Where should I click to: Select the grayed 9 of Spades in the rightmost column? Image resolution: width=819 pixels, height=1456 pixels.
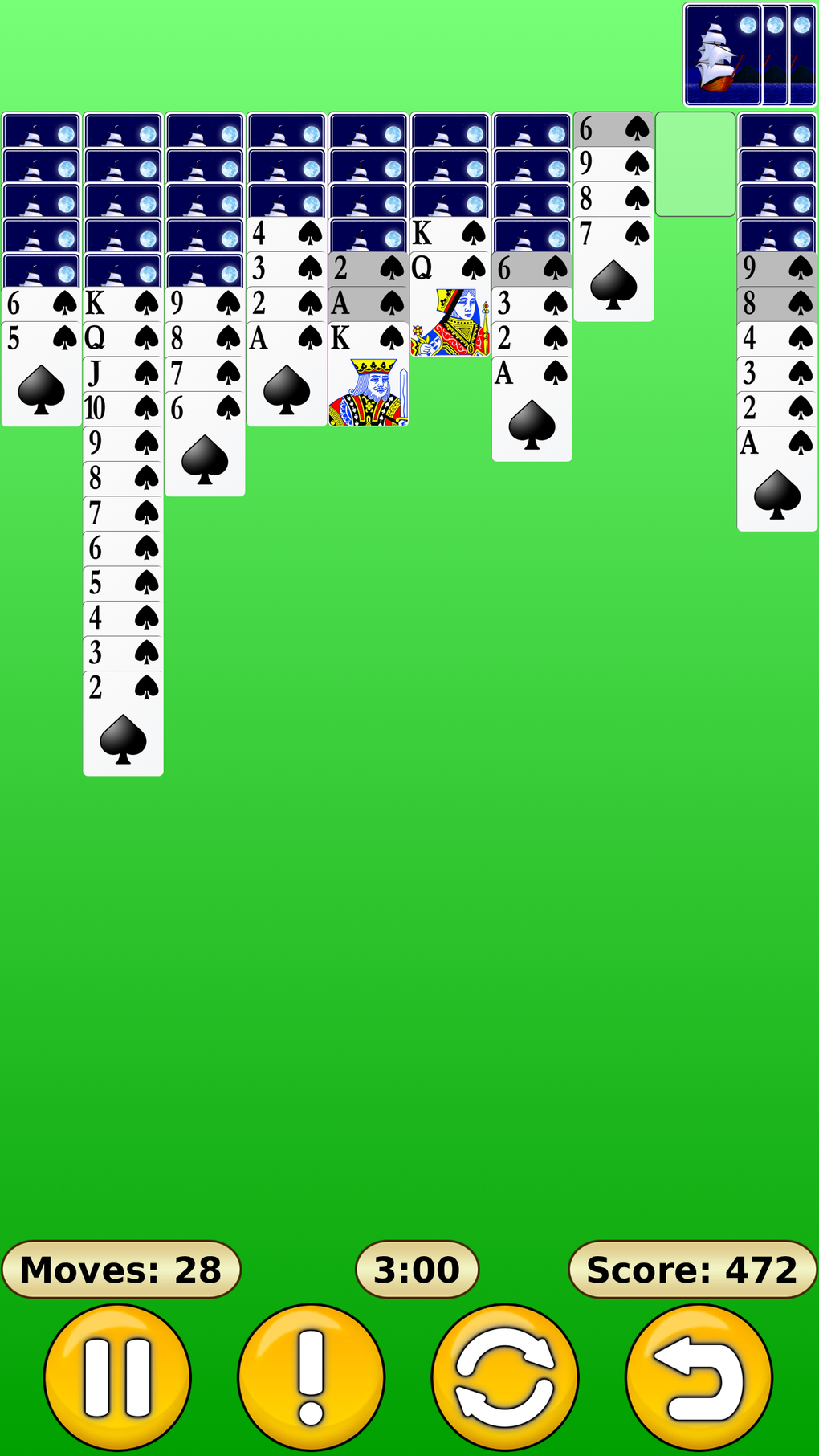pyautogui.click(x=776, y=268)
